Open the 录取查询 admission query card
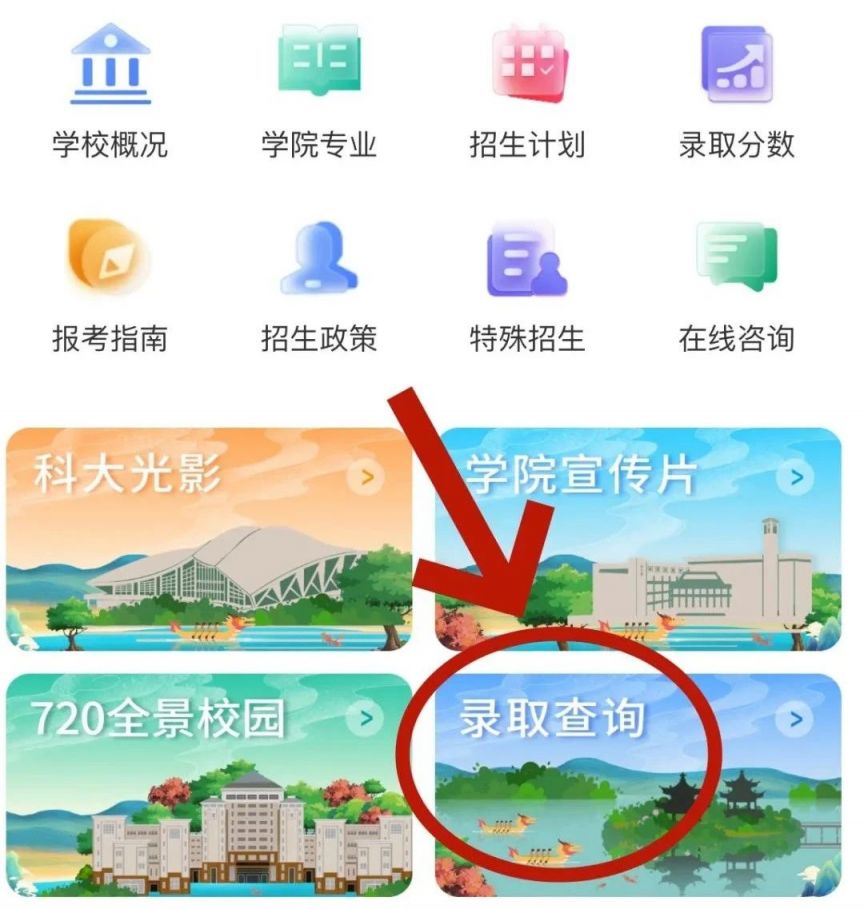The image size is (864, 909). pyautogui.click(x=640, y=785)
